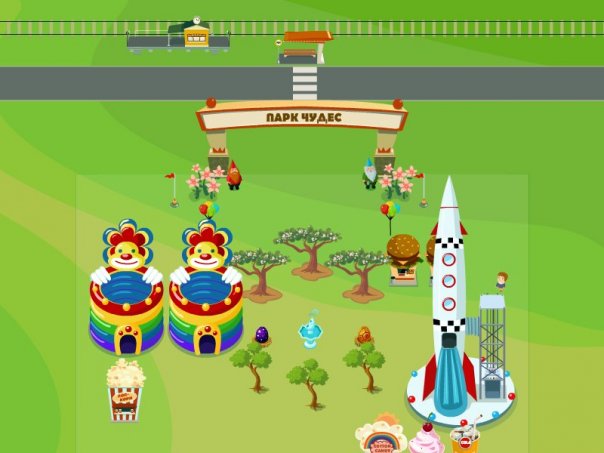This screenshot has height=453, width=604.
Task: Open the Парк Чудес entrance arch
Action: coord(303,119)
